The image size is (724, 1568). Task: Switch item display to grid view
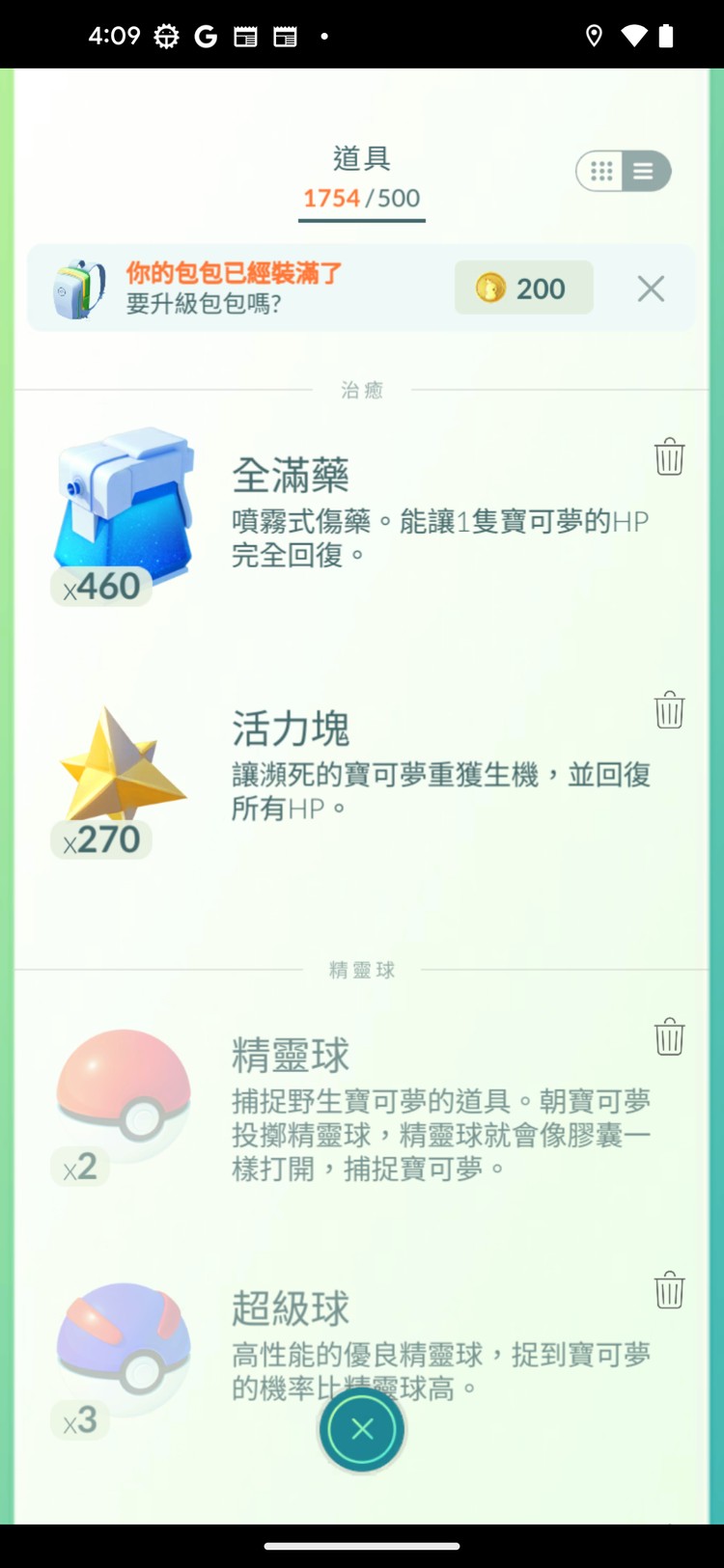pos(601,171)
